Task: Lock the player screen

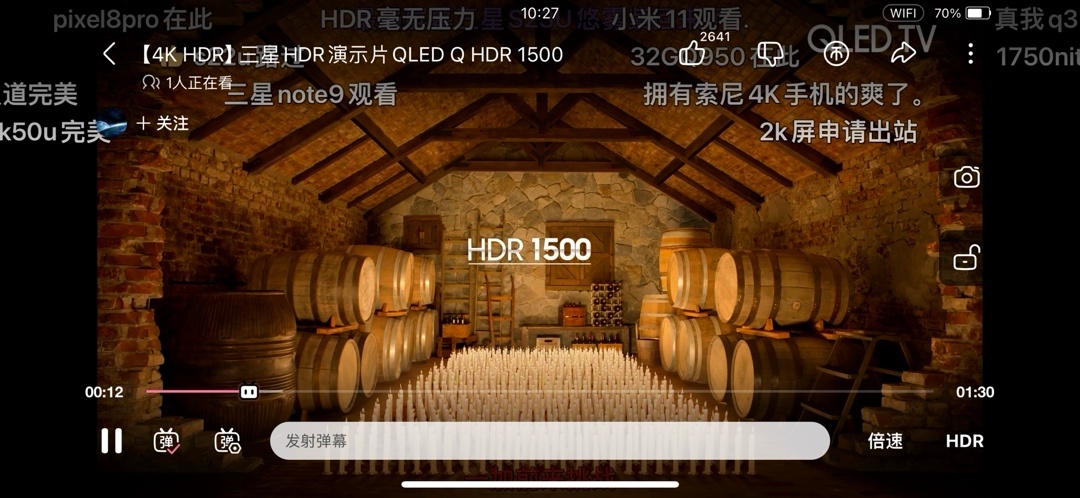Action: coord(966,259)
